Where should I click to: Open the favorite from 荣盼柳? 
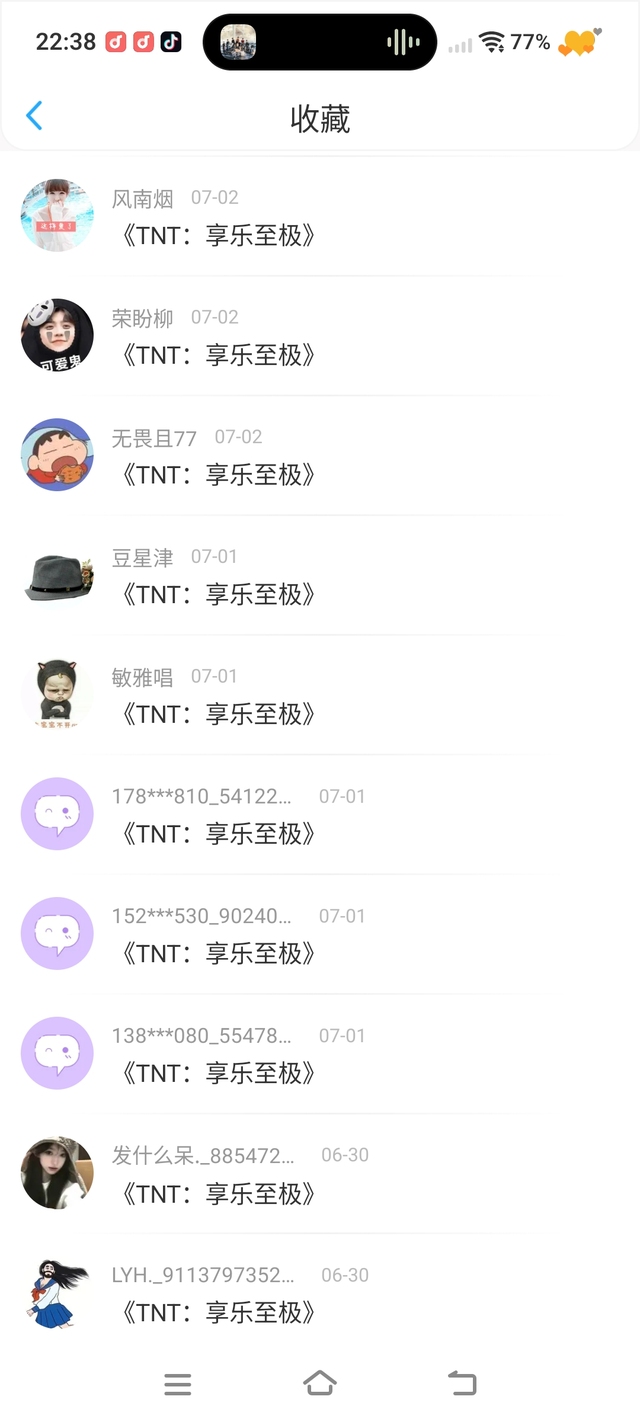pyautogui.click(x=218, y=355)
